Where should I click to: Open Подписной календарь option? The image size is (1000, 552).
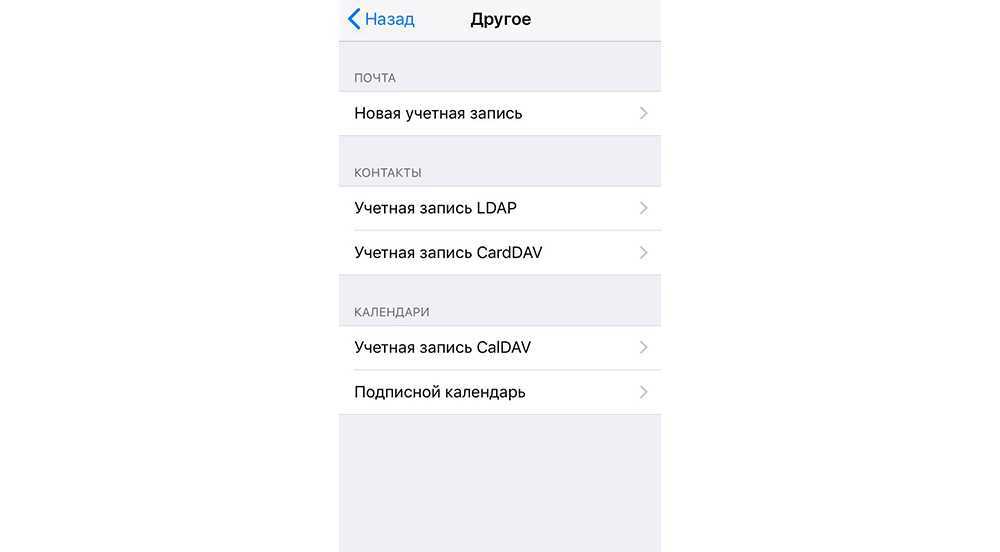[499, 392]
